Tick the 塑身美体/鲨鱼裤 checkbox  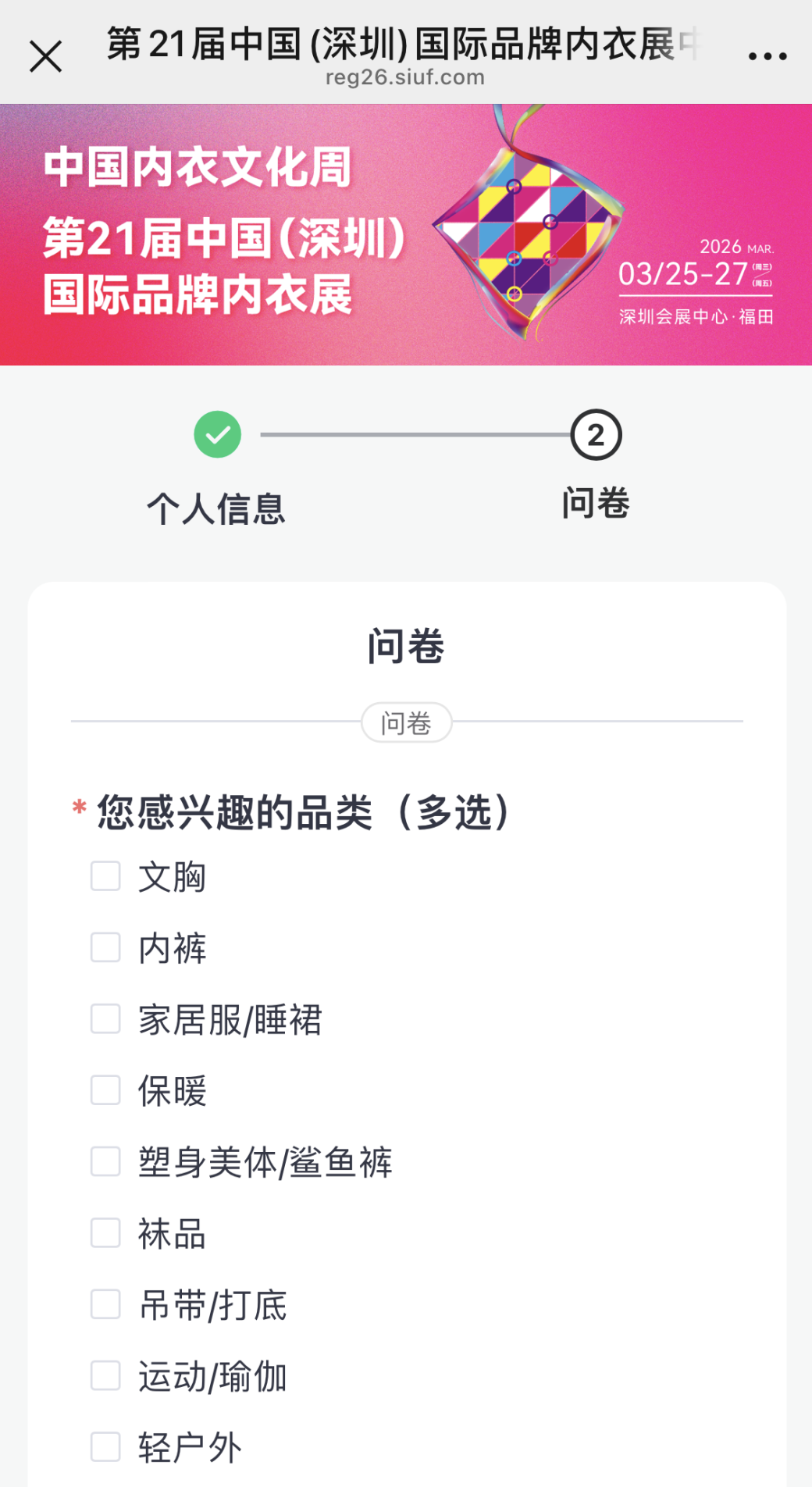point(105,1162)
